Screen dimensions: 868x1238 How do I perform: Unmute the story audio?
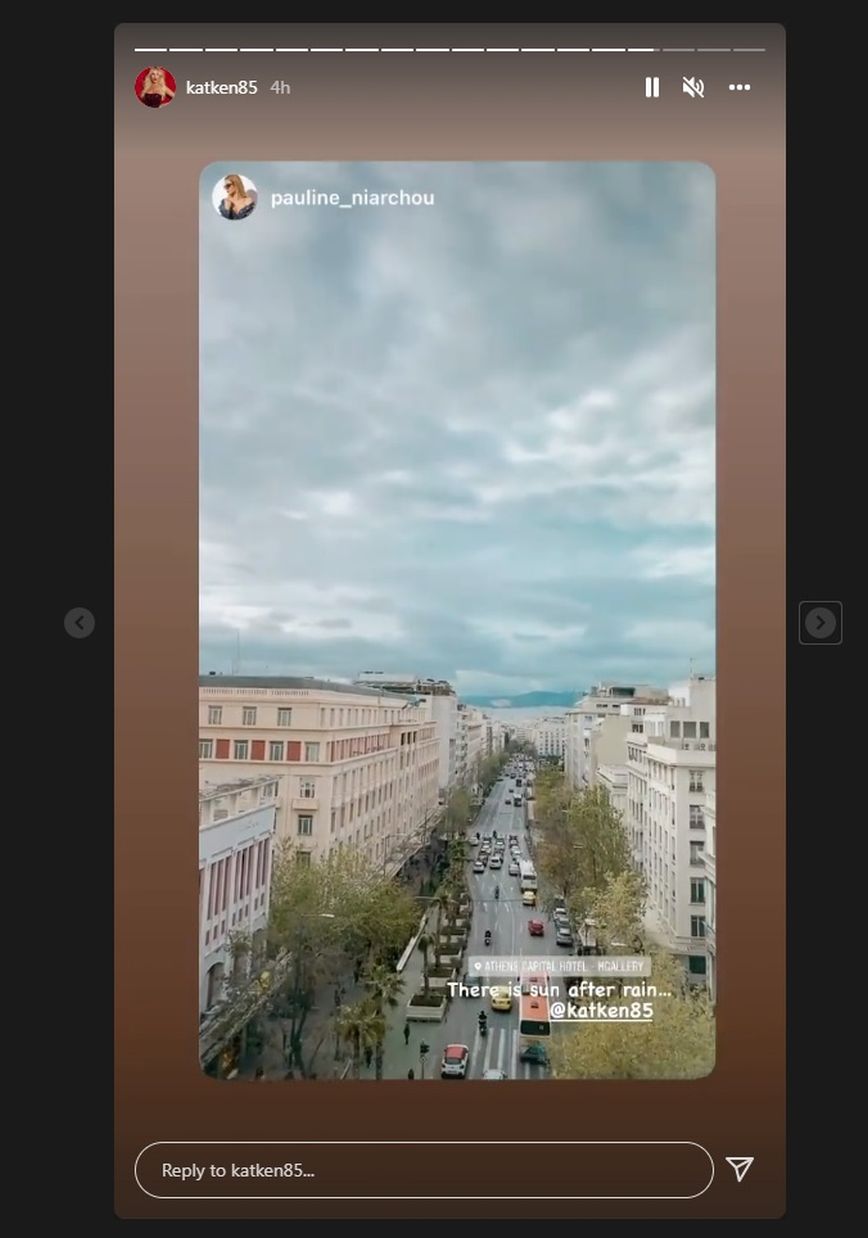pyautogui.click(x=693, y=88)
